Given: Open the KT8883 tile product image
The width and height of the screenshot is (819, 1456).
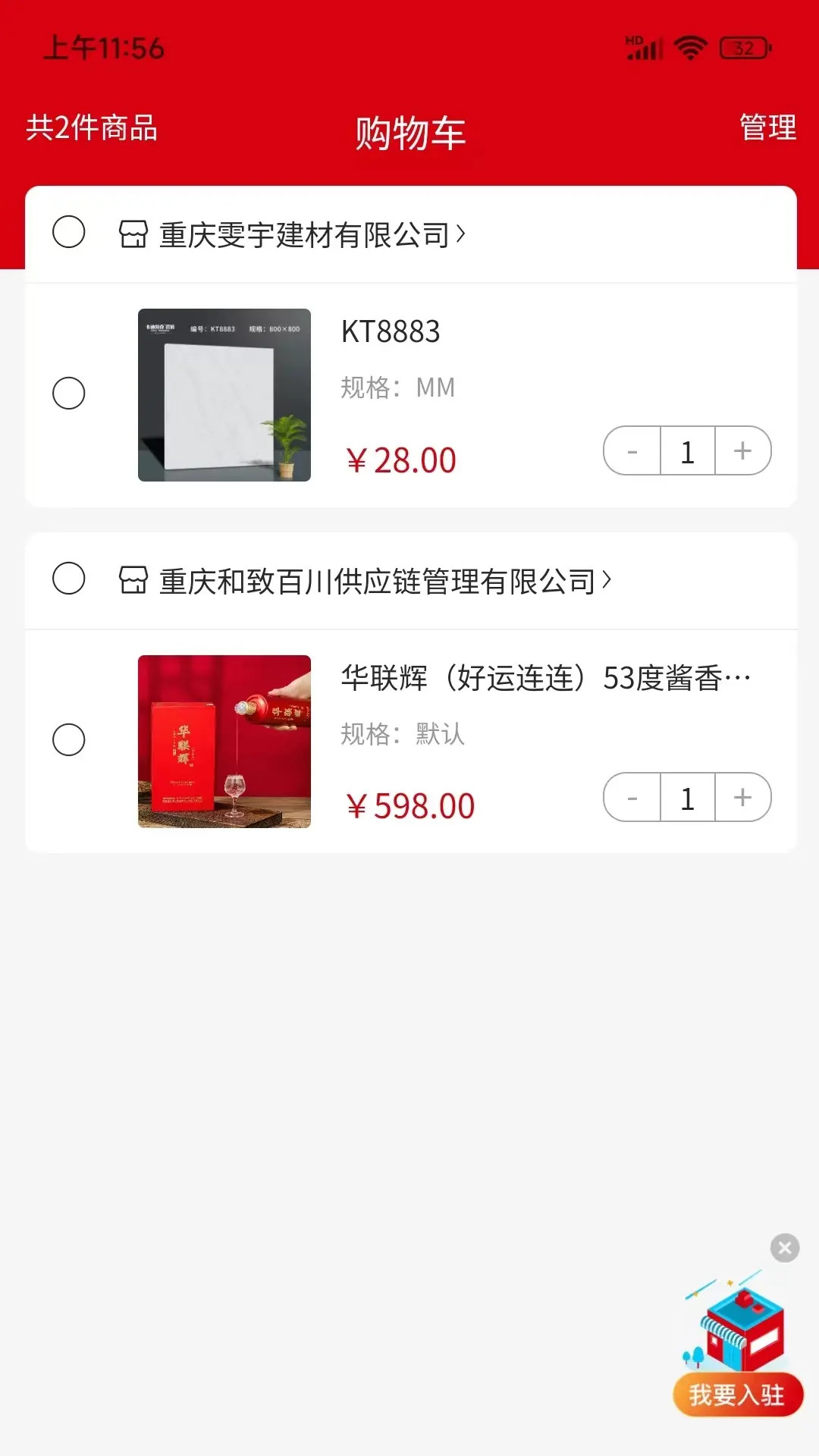Looking at the screenshot, I should tap(224, 395).
